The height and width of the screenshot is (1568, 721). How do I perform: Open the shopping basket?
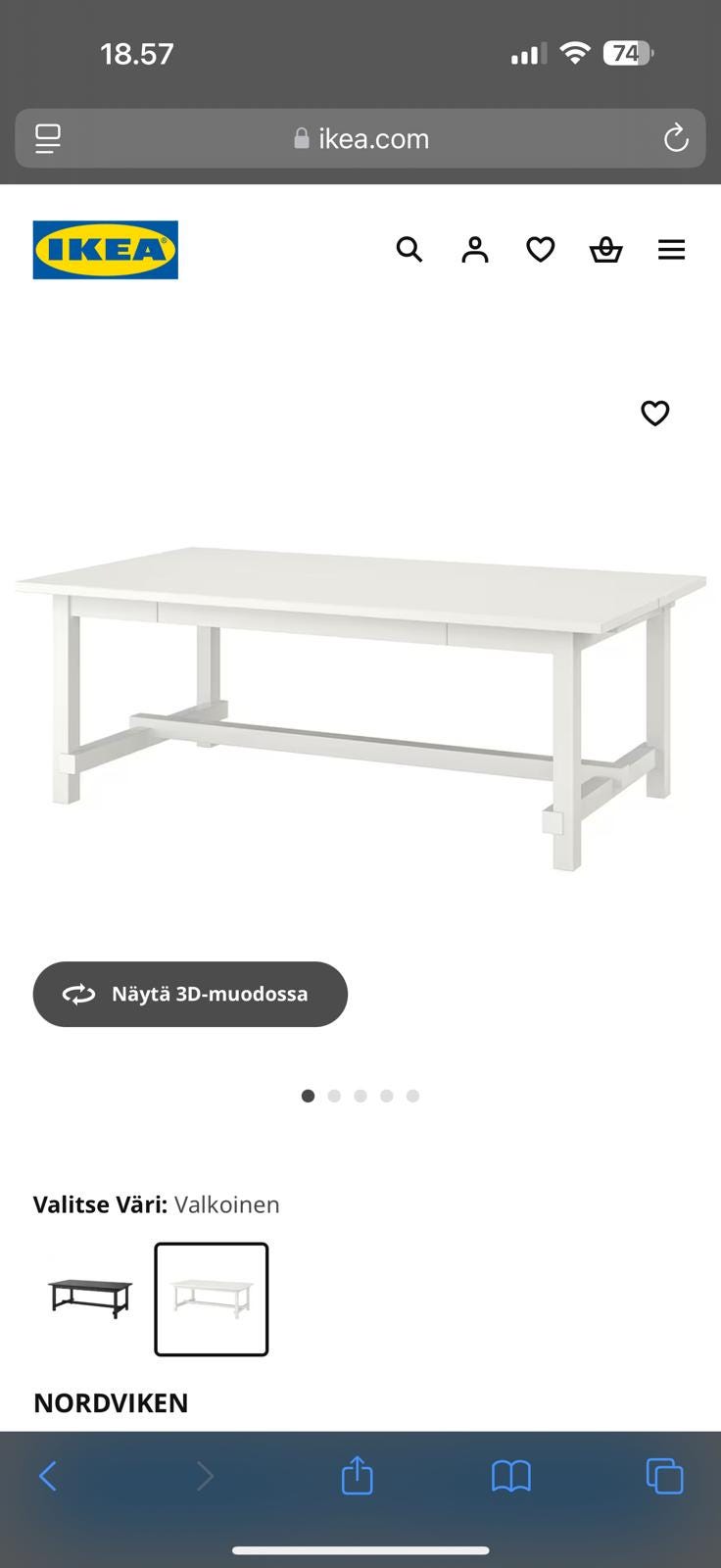tap(605, 250)
